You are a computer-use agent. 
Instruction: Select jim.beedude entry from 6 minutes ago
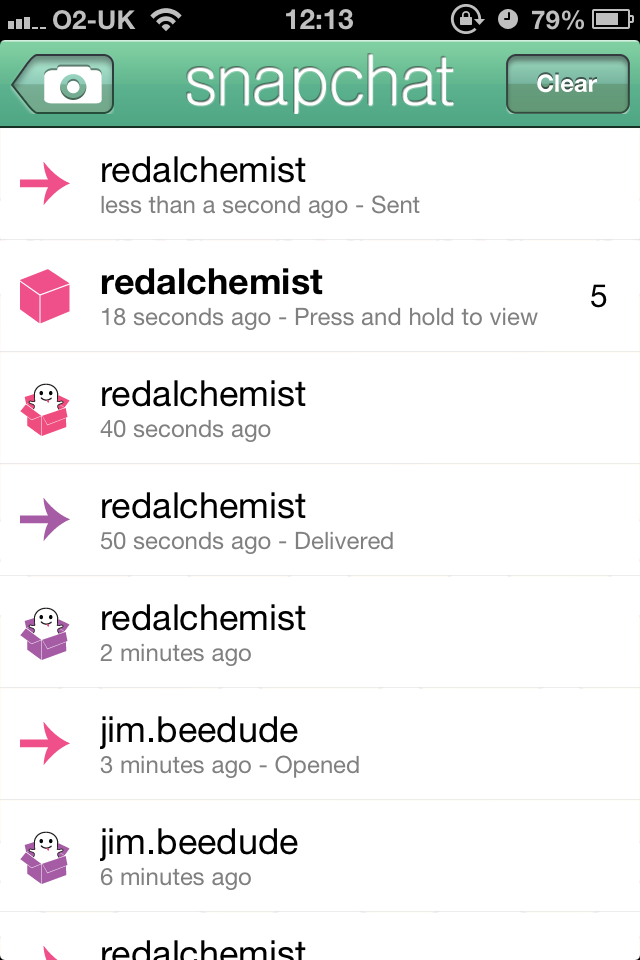[320, 857]
